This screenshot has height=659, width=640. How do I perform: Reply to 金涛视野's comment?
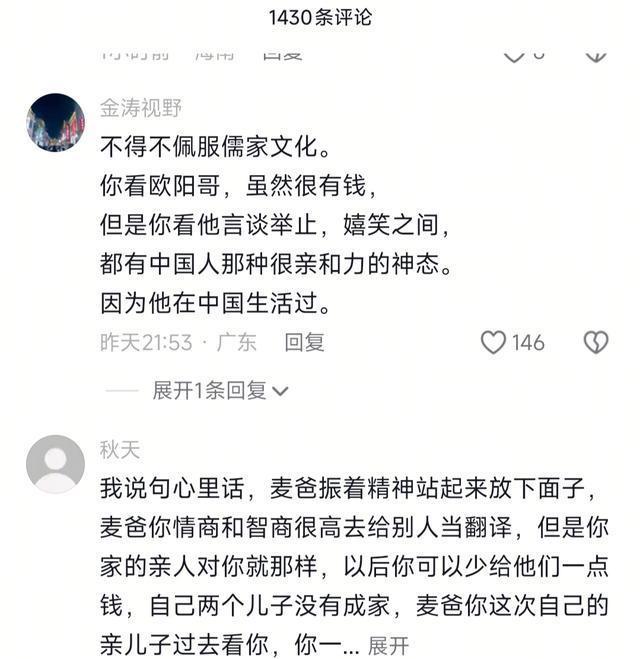point(304,342)
